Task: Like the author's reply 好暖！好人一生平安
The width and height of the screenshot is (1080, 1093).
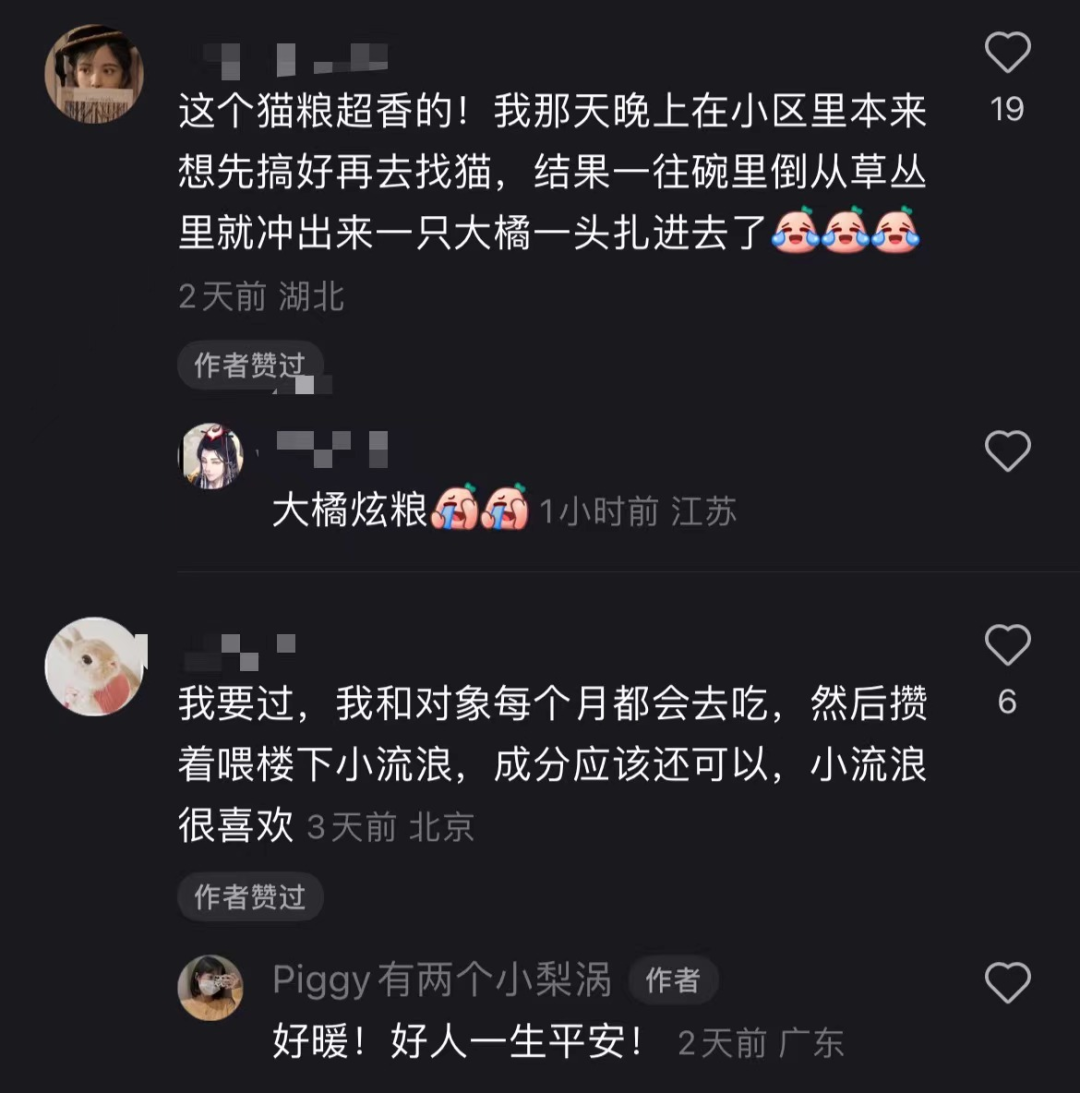Action: 1007,983
